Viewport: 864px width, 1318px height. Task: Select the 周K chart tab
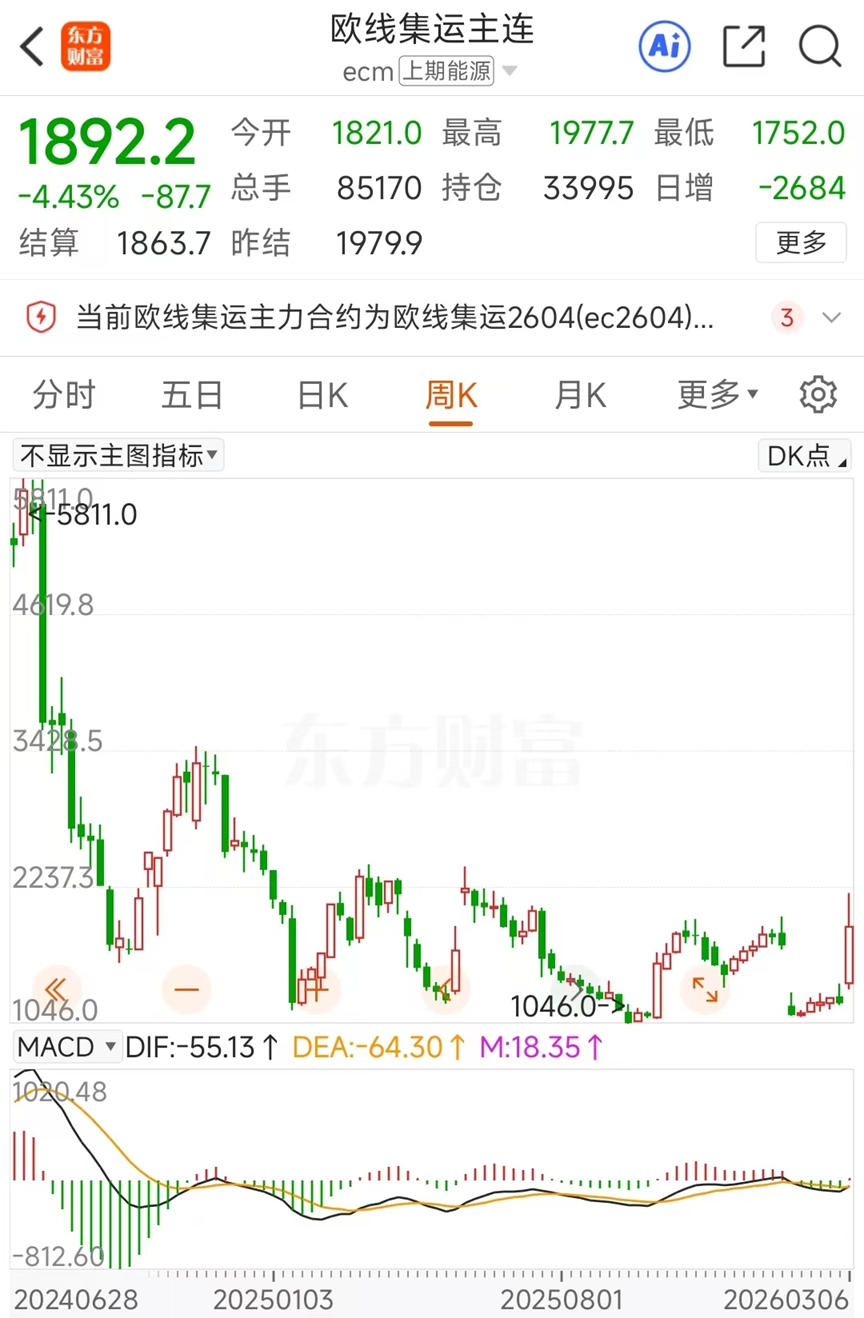(451, 395)
